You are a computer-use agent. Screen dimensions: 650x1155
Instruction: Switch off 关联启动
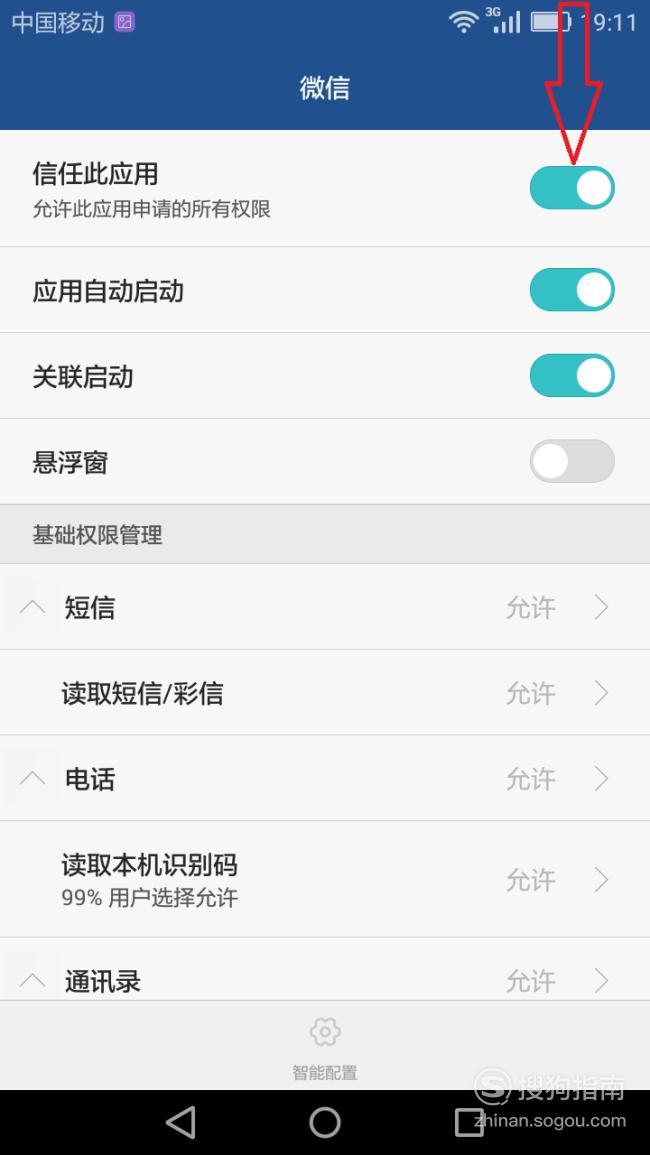click(x=572, y=376)
